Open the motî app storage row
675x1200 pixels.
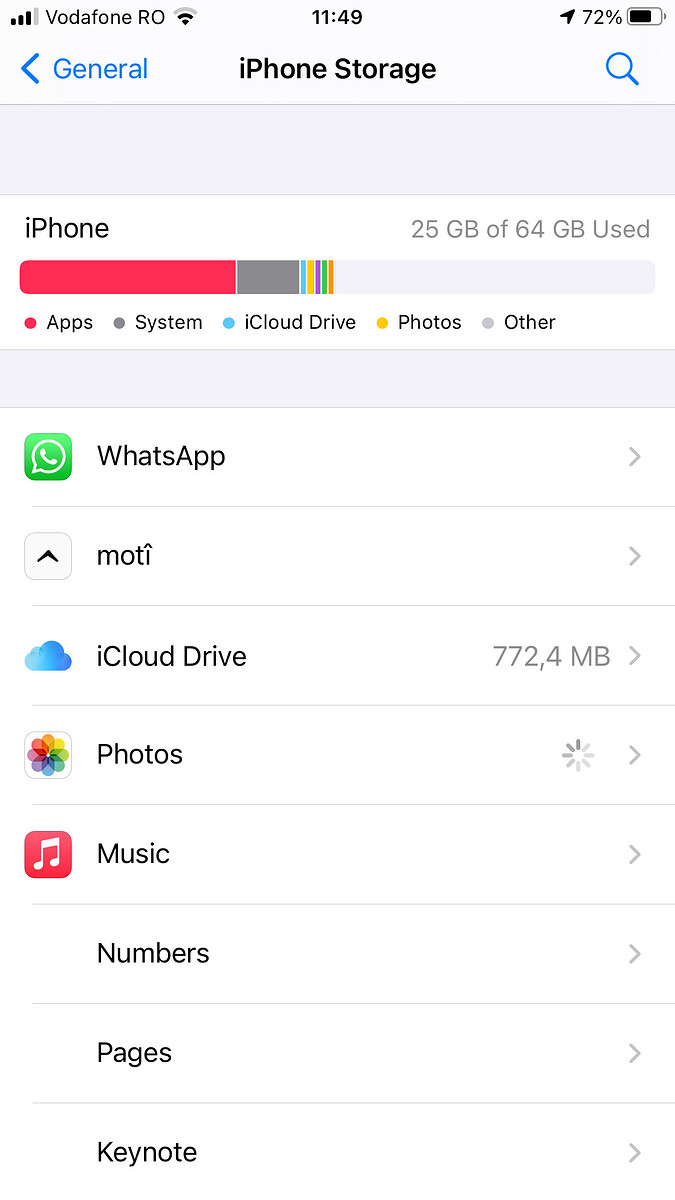337,556
